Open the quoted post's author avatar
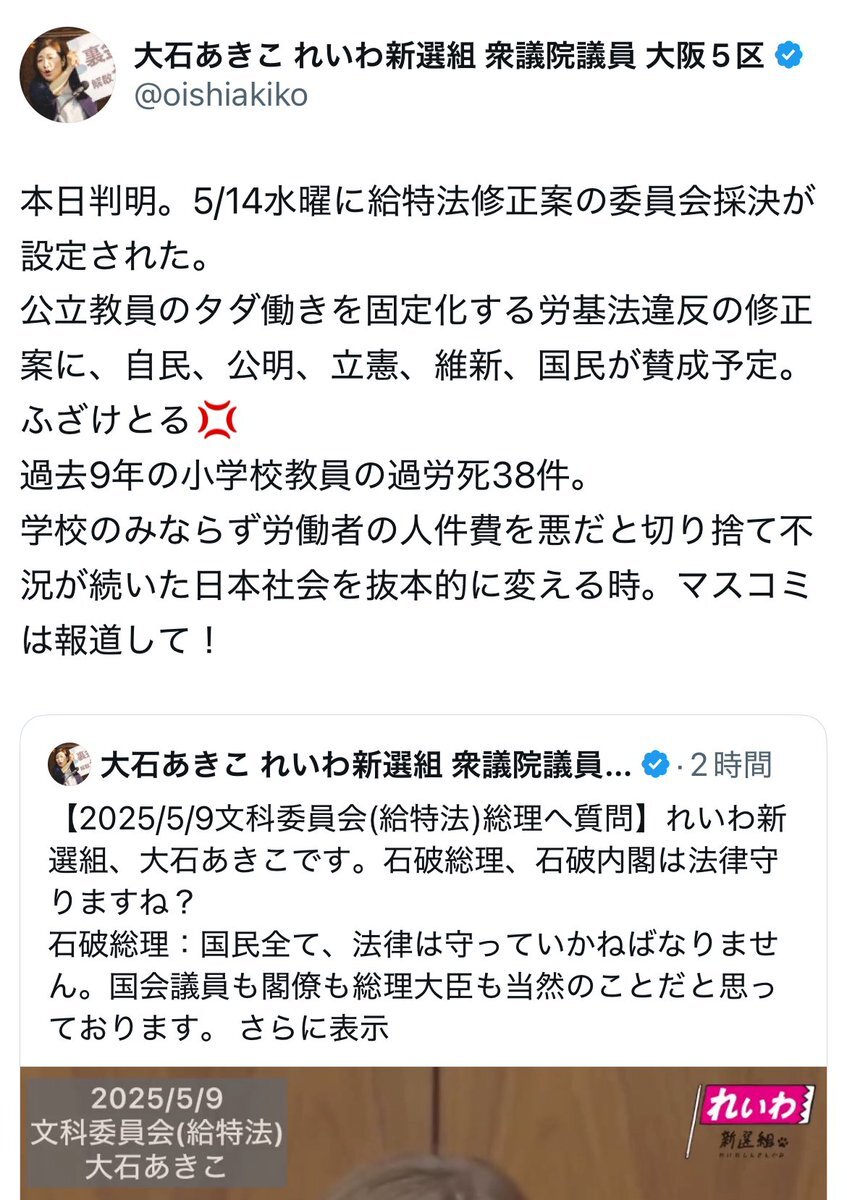Image resolution: width=847 pixels, height=1200 pixels. (x=68, y=765)
